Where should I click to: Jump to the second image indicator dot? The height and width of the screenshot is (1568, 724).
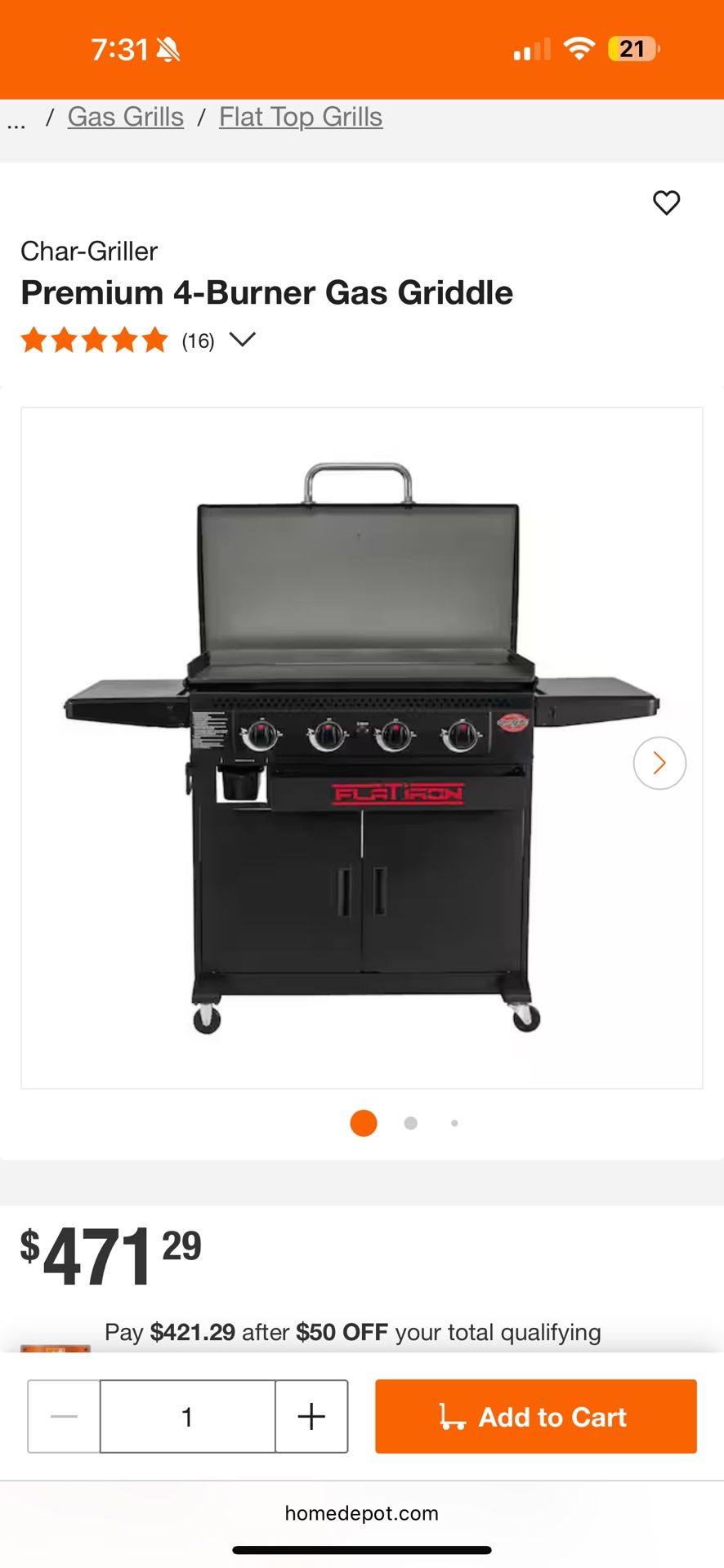(x=411, y=1123)
